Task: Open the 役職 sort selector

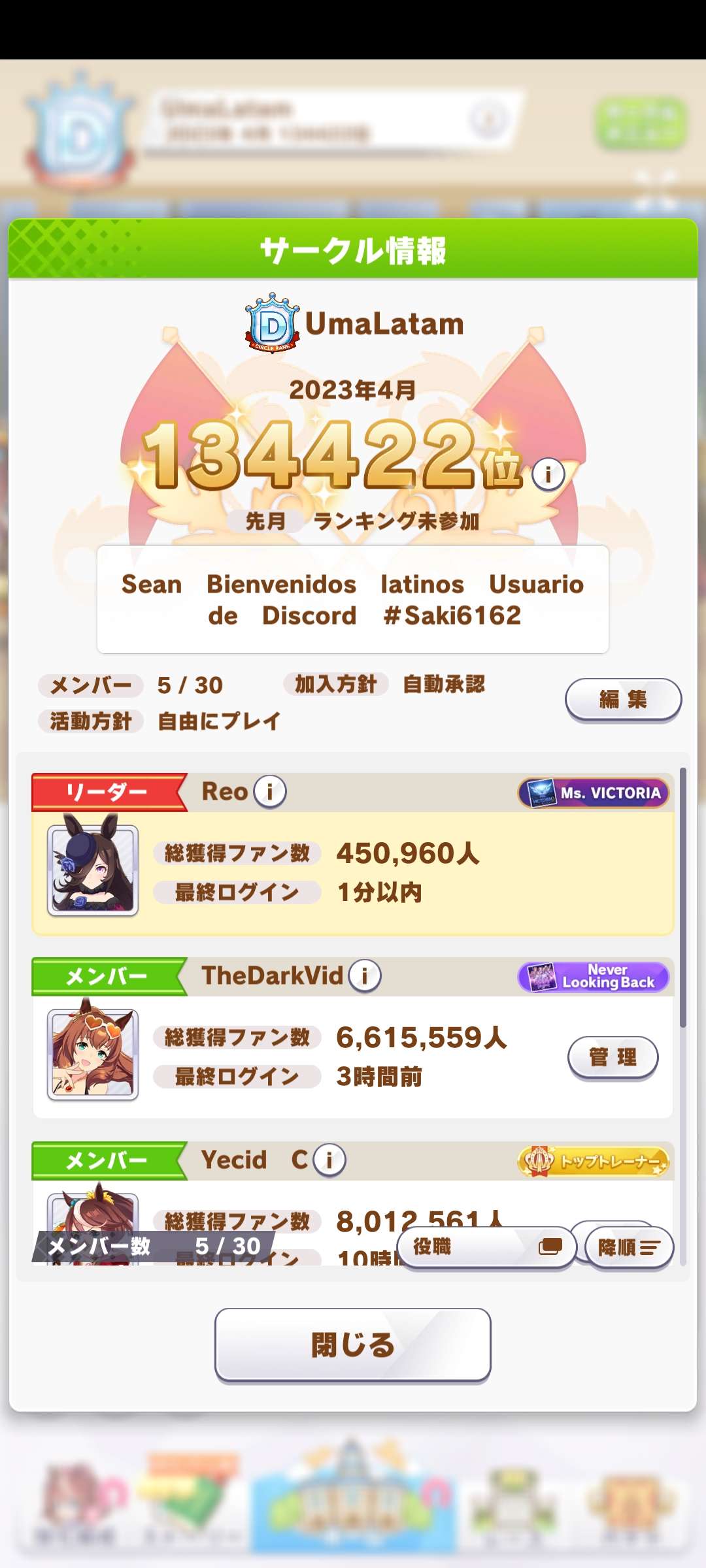Action: 486,1247
